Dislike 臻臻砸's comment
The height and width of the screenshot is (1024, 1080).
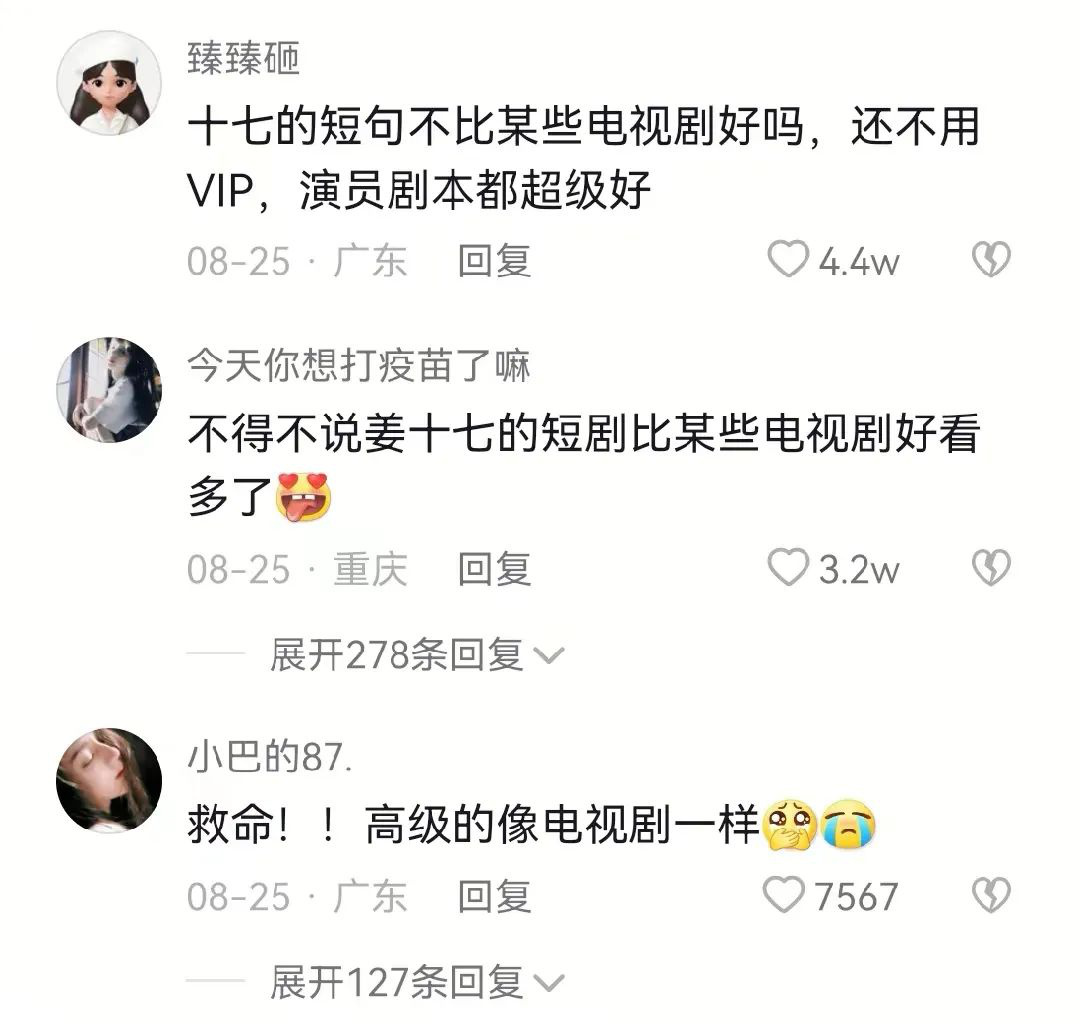coord(991,261)
